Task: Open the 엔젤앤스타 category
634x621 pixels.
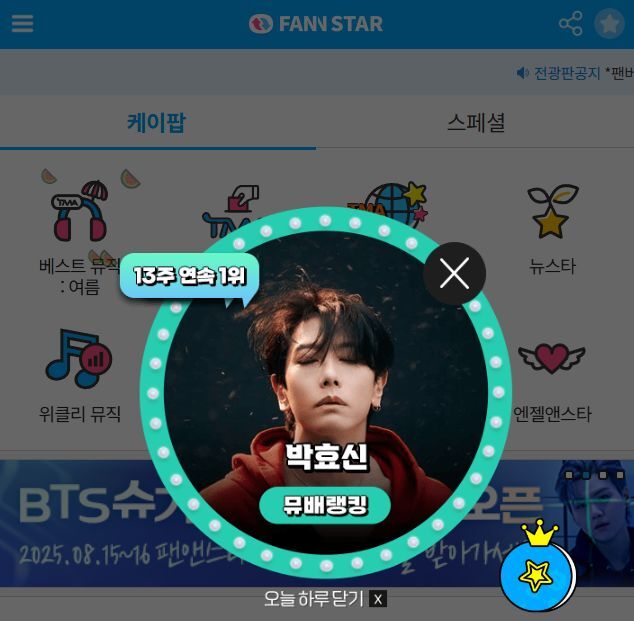Action: click(x=552, y=375)
